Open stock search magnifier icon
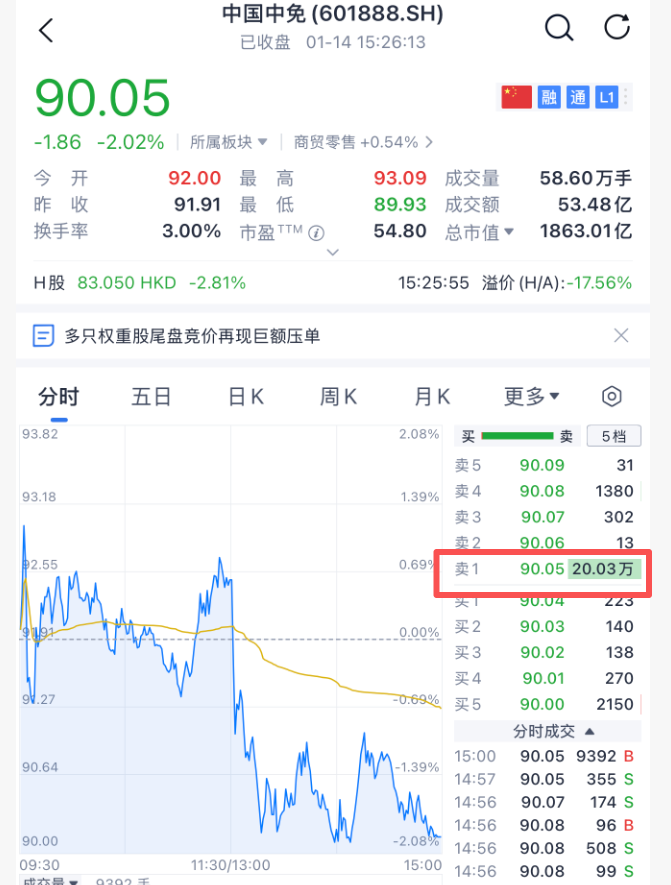This screenshot has width=671, height=885. pyautogui.click(x=559, y=28)
